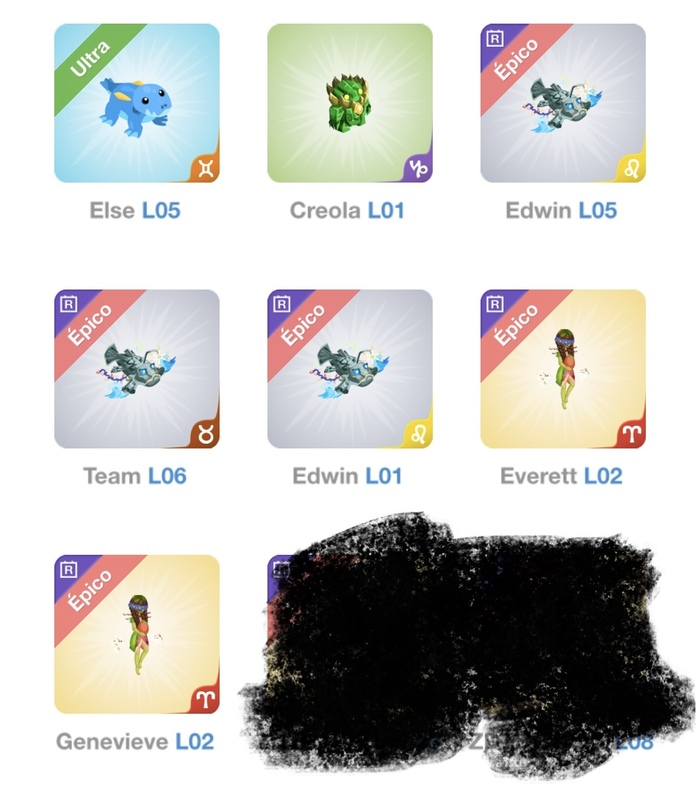Viewport: 696px width, 800px height.
Task: View the creature card Everett L02
Action: tap(563, 369)
